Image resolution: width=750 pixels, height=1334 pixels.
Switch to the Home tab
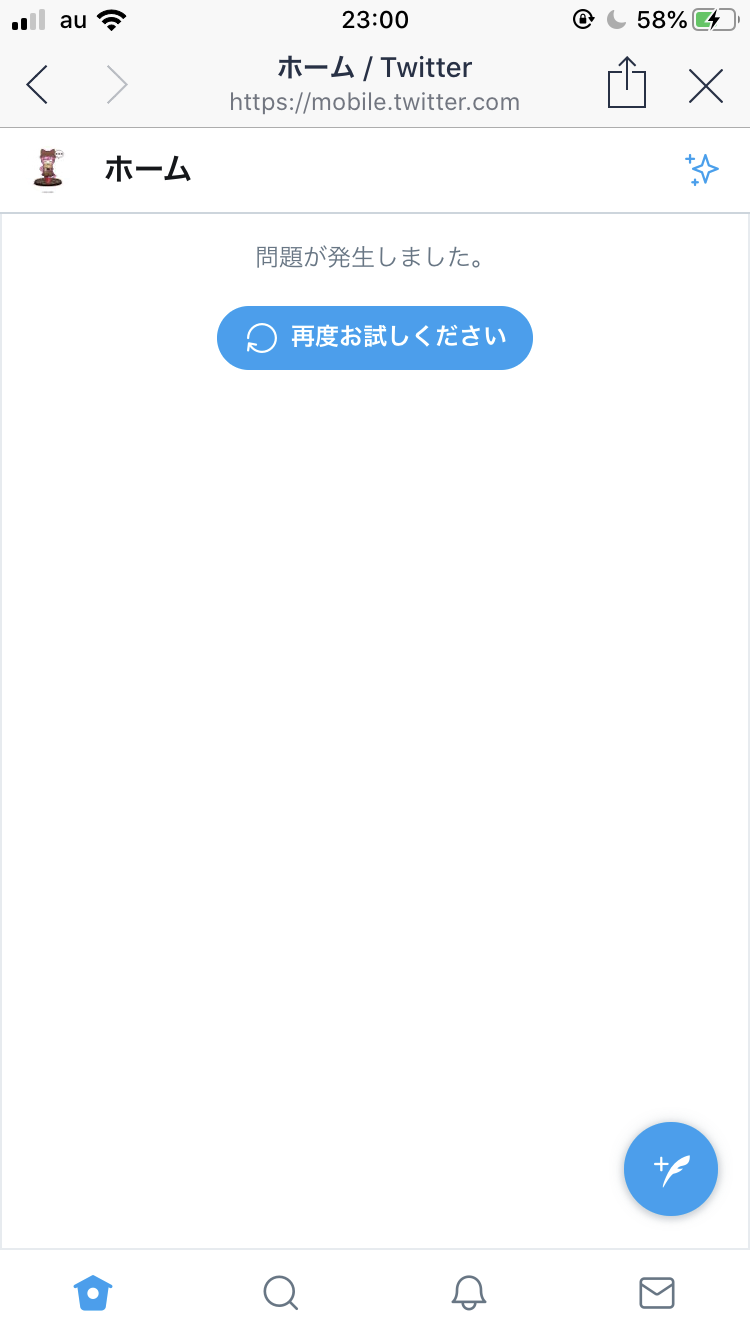coord(93,1293)
